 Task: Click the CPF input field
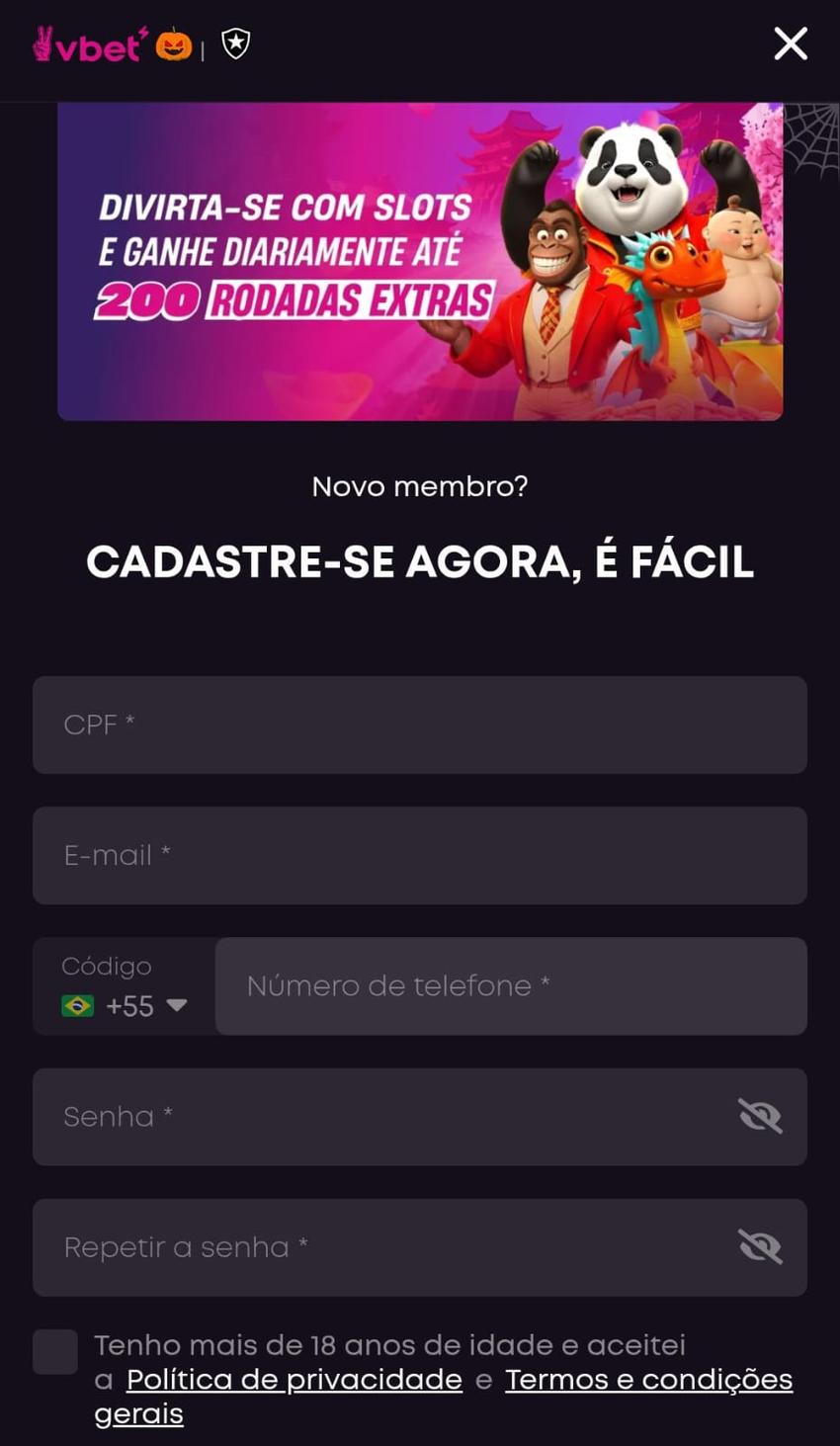tap(420, 724)
